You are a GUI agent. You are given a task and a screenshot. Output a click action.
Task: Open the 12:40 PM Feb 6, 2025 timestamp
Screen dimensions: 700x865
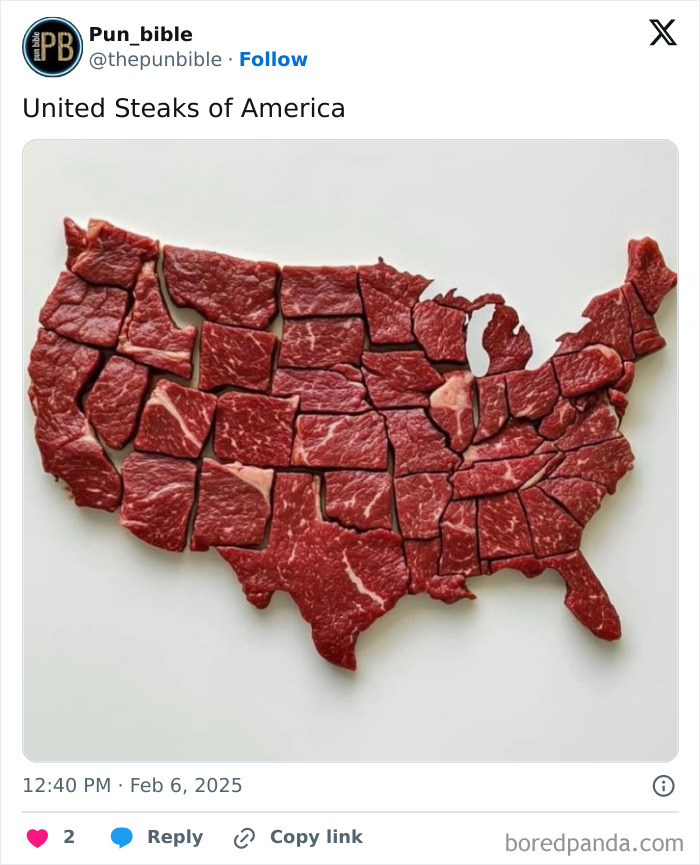coord(132,786)
